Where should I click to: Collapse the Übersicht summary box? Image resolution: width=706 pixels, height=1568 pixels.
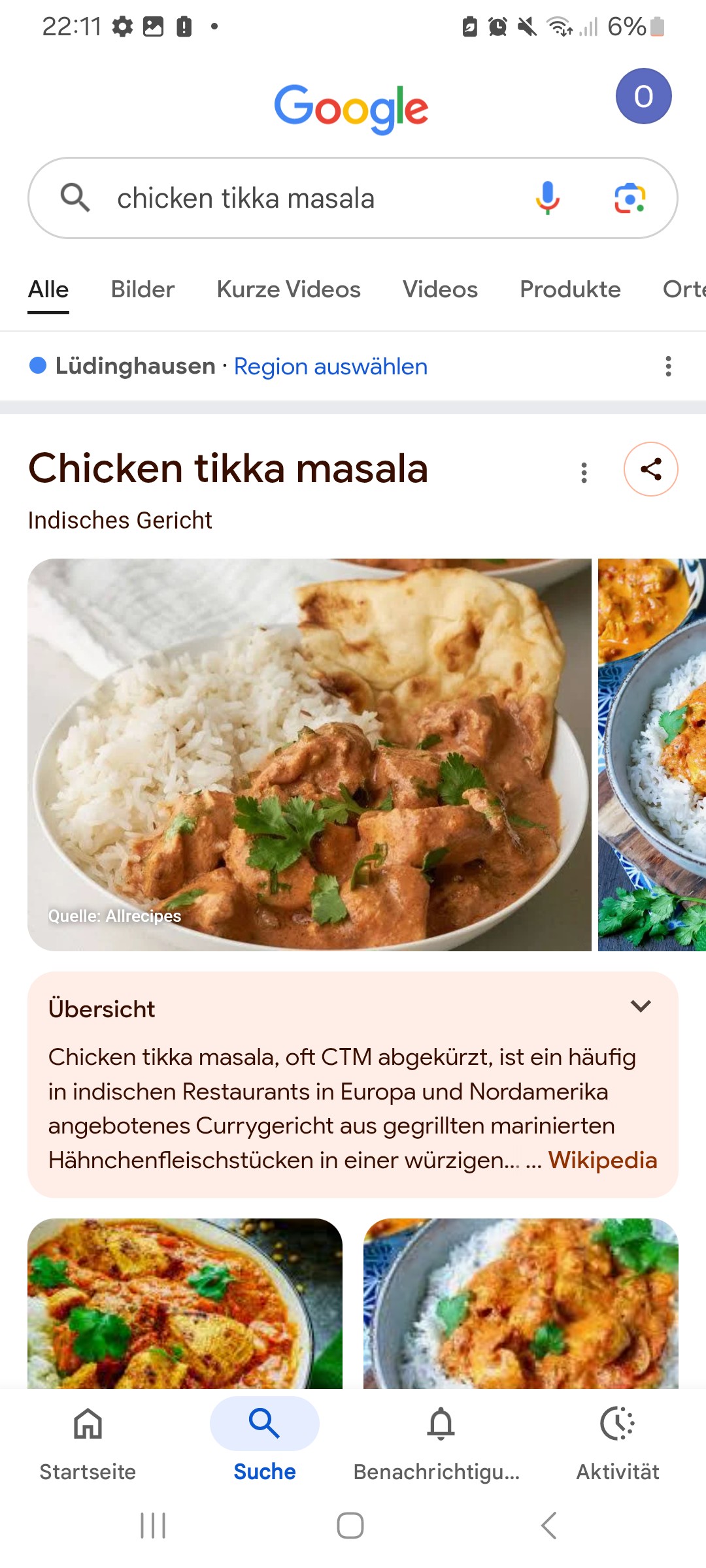tap(641, 1006)
